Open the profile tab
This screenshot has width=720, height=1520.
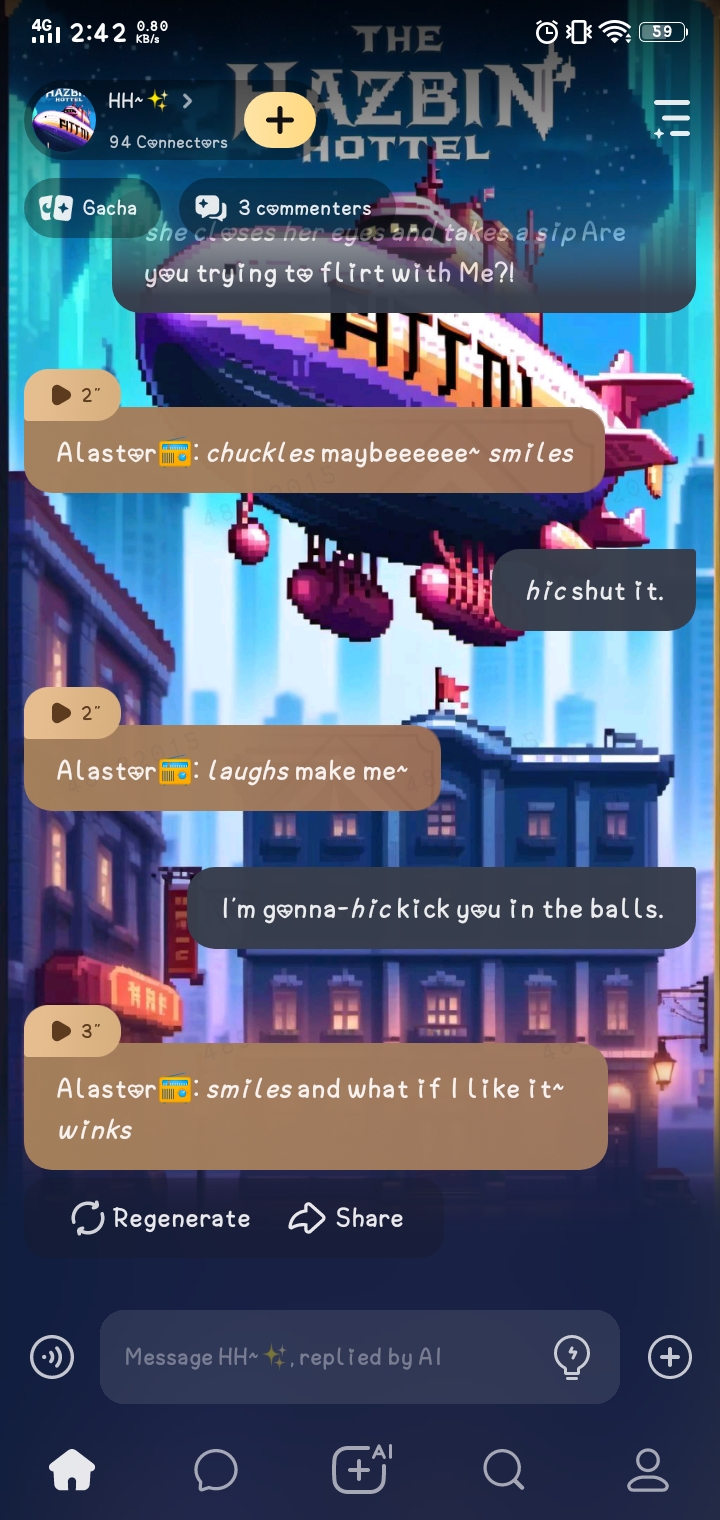click(648, 1470)
